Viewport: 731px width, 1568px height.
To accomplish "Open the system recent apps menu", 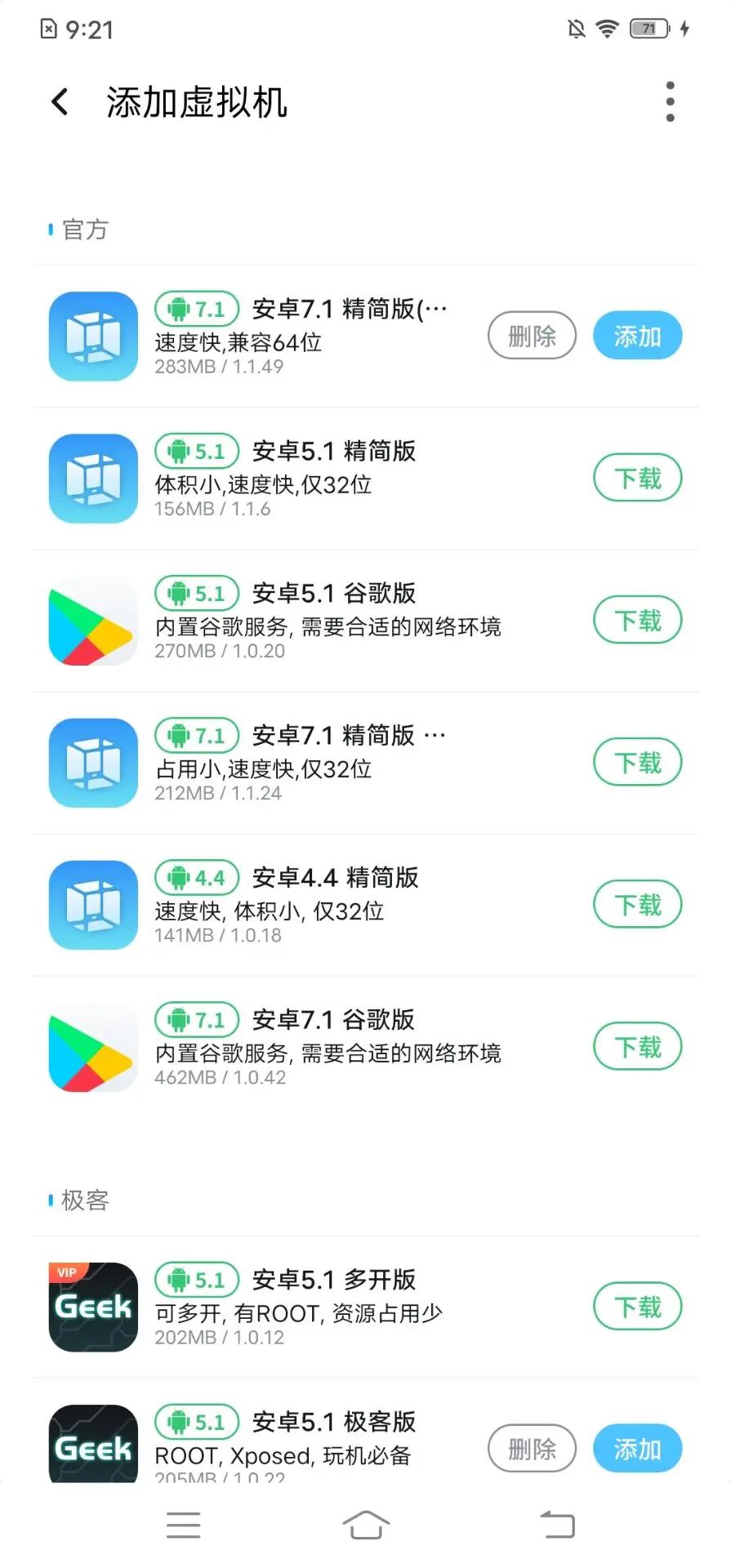I will click(183, 1525).
